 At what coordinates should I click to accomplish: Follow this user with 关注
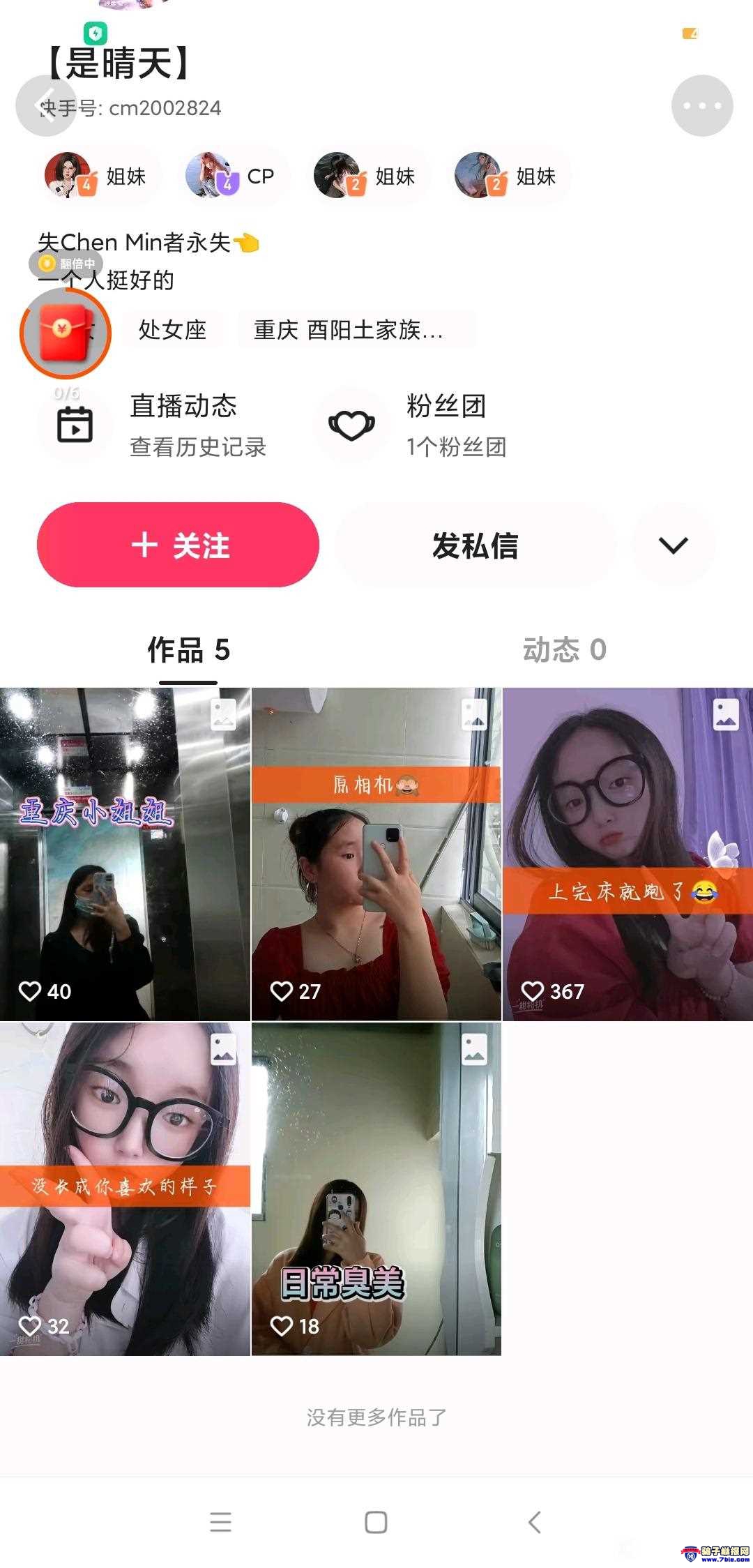point(178,545)
